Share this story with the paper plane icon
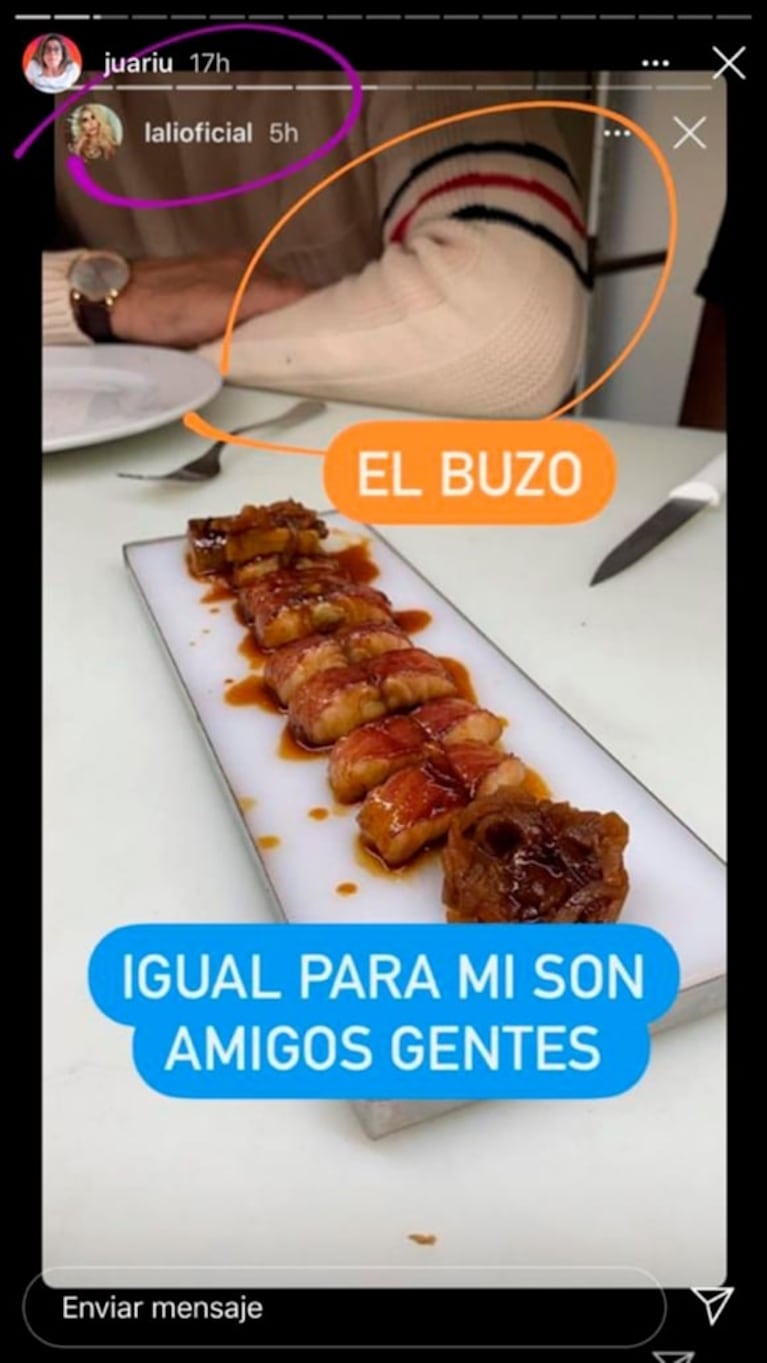Image resolution: width=767 pixels, height=1363 pixels. (x=713, y=1305)
